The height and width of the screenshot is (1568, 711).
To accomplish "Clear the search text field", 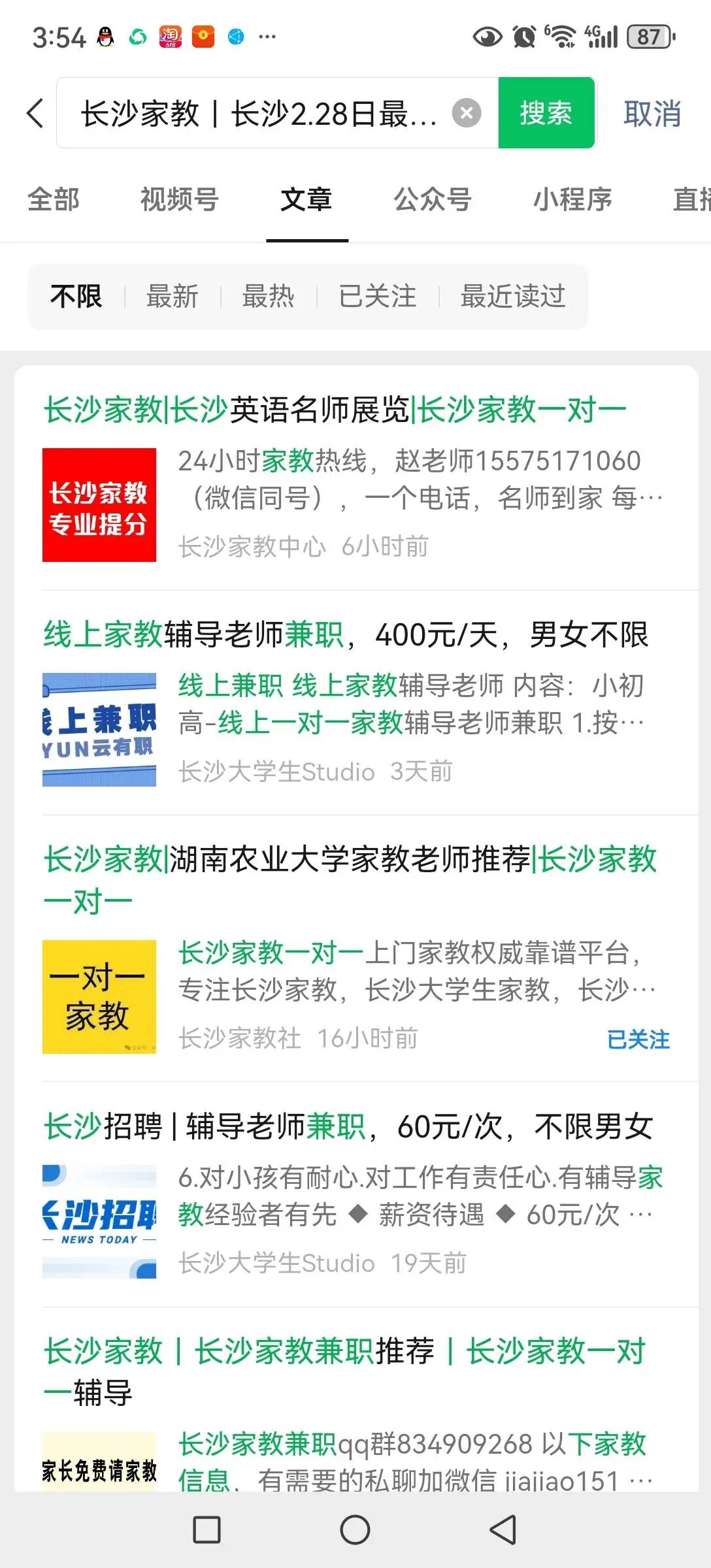I will 467,114.
